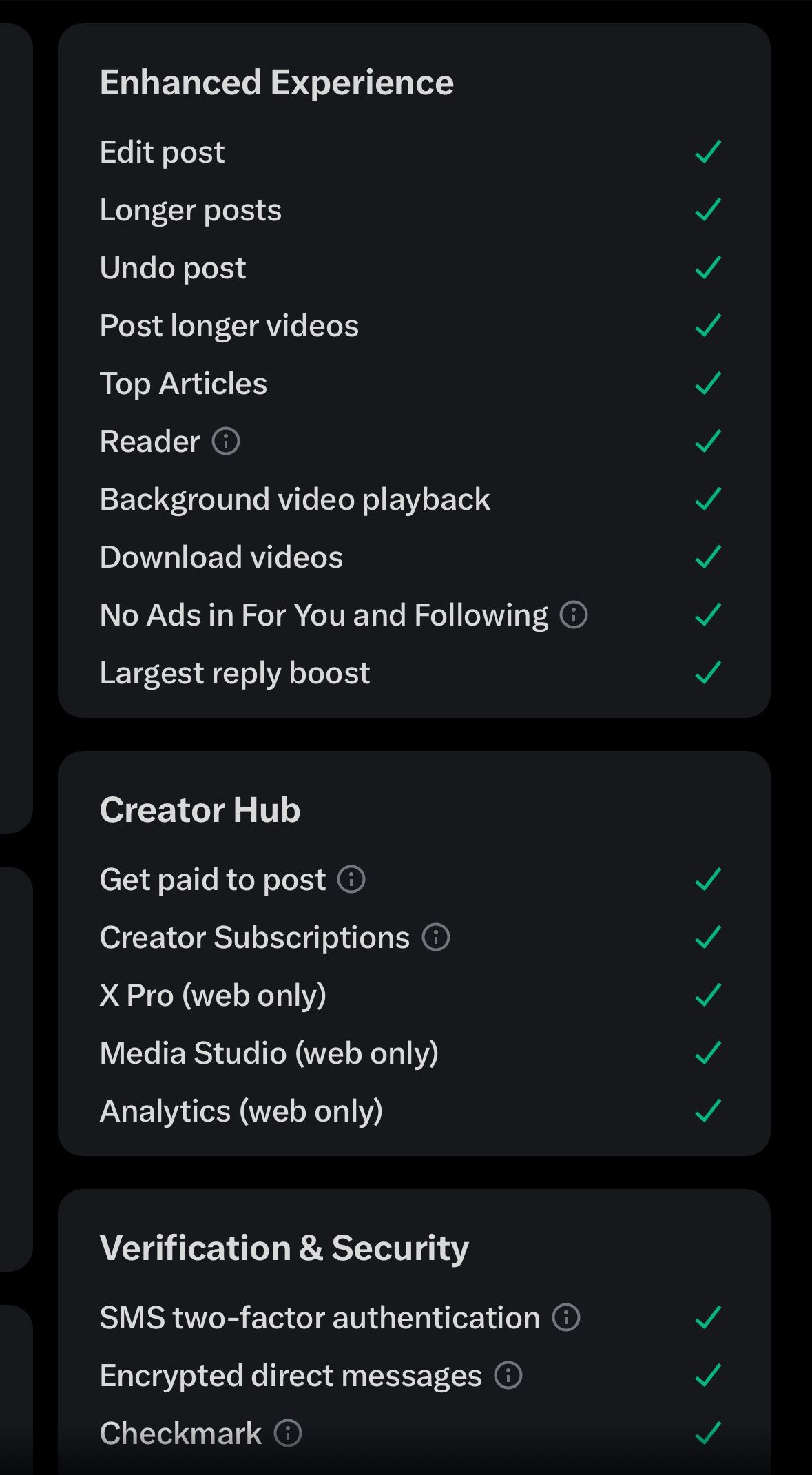
Task: Open info for Creator Subscriptions
Action: click(436, 936)
